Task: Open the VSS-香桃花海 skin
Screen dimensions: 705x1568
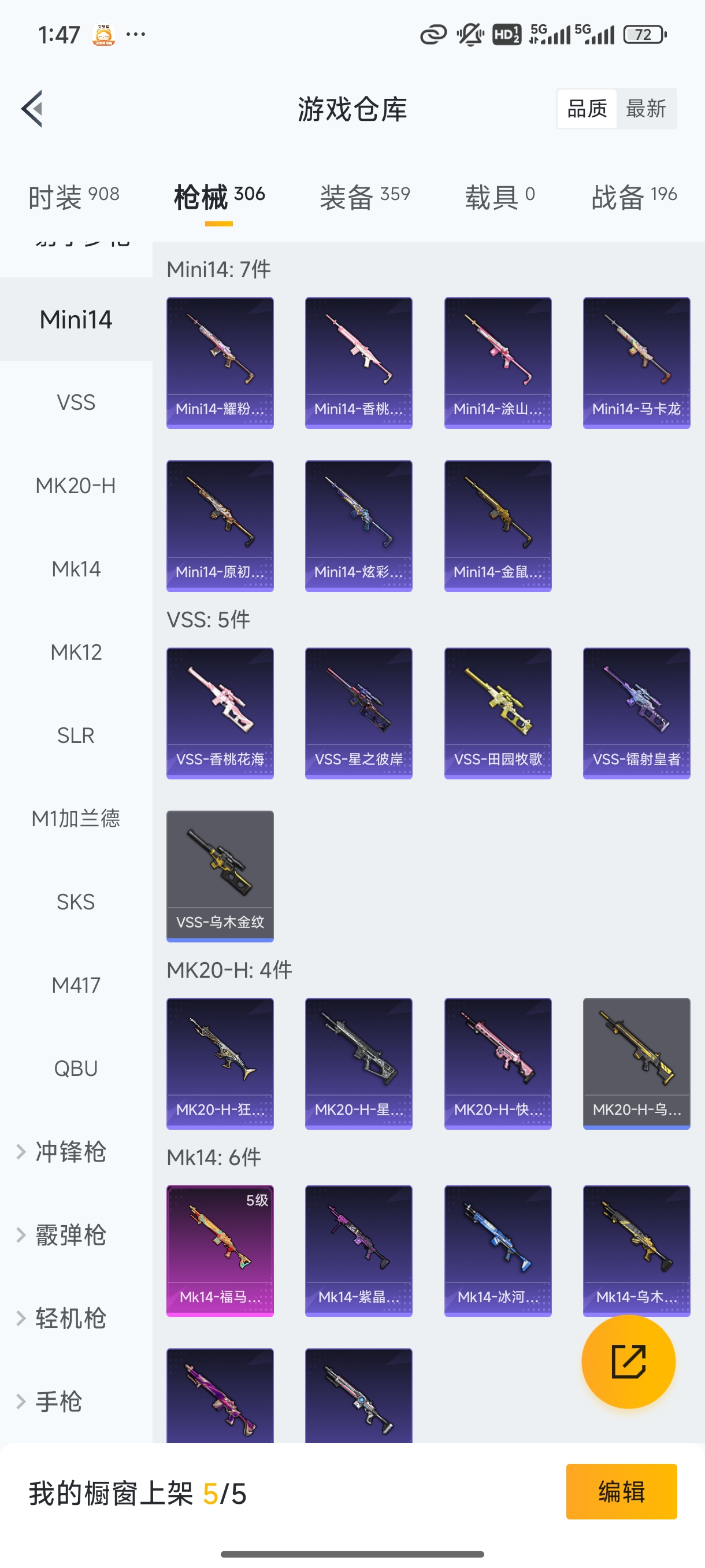Action: tap(220, 713)
